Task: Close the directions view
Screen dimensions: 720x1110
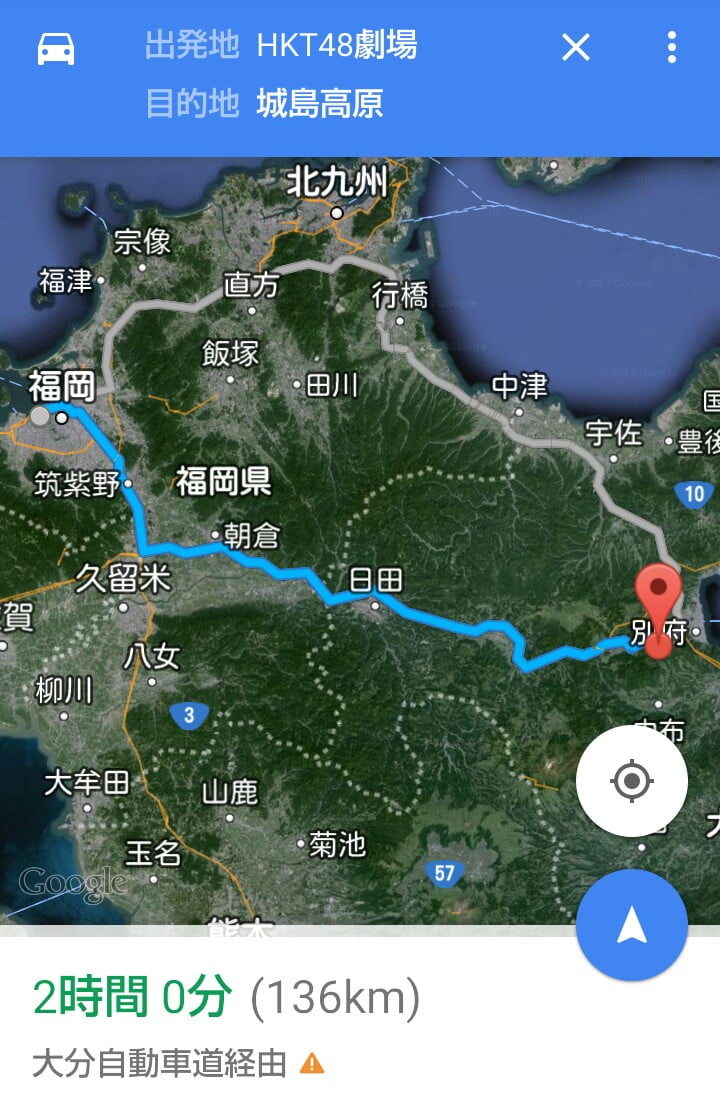Action: [x=576, y=47]
